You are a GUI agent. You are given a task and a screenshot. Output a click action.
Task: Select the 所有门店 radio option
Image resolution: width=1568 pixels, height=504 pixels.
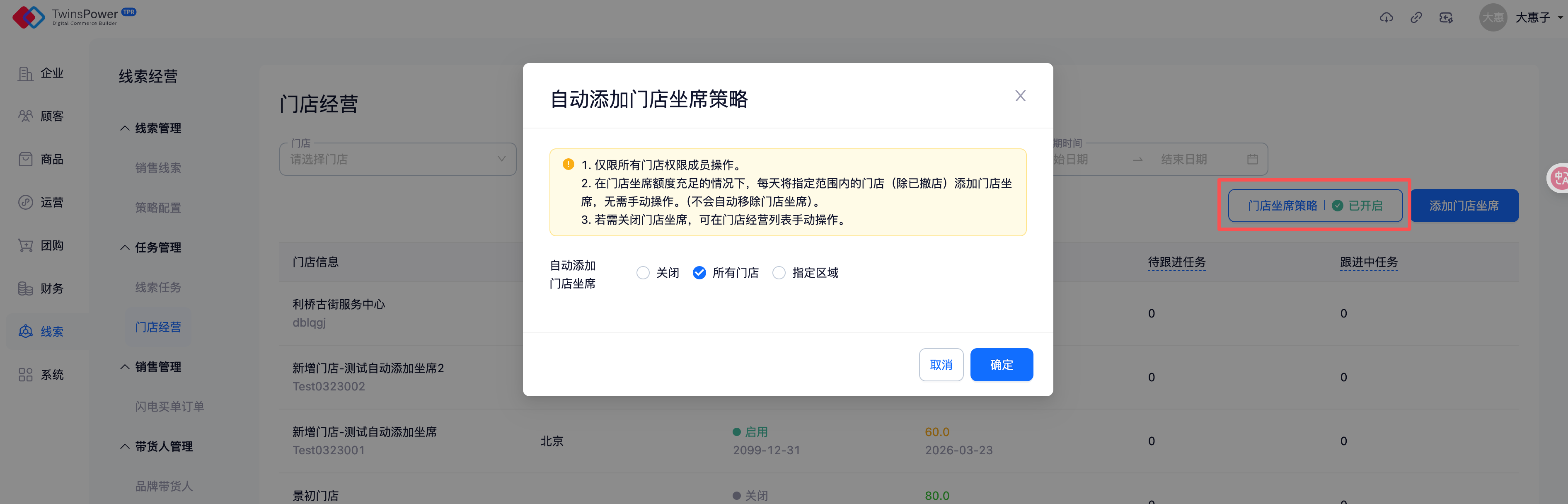(x=699, y=273)
